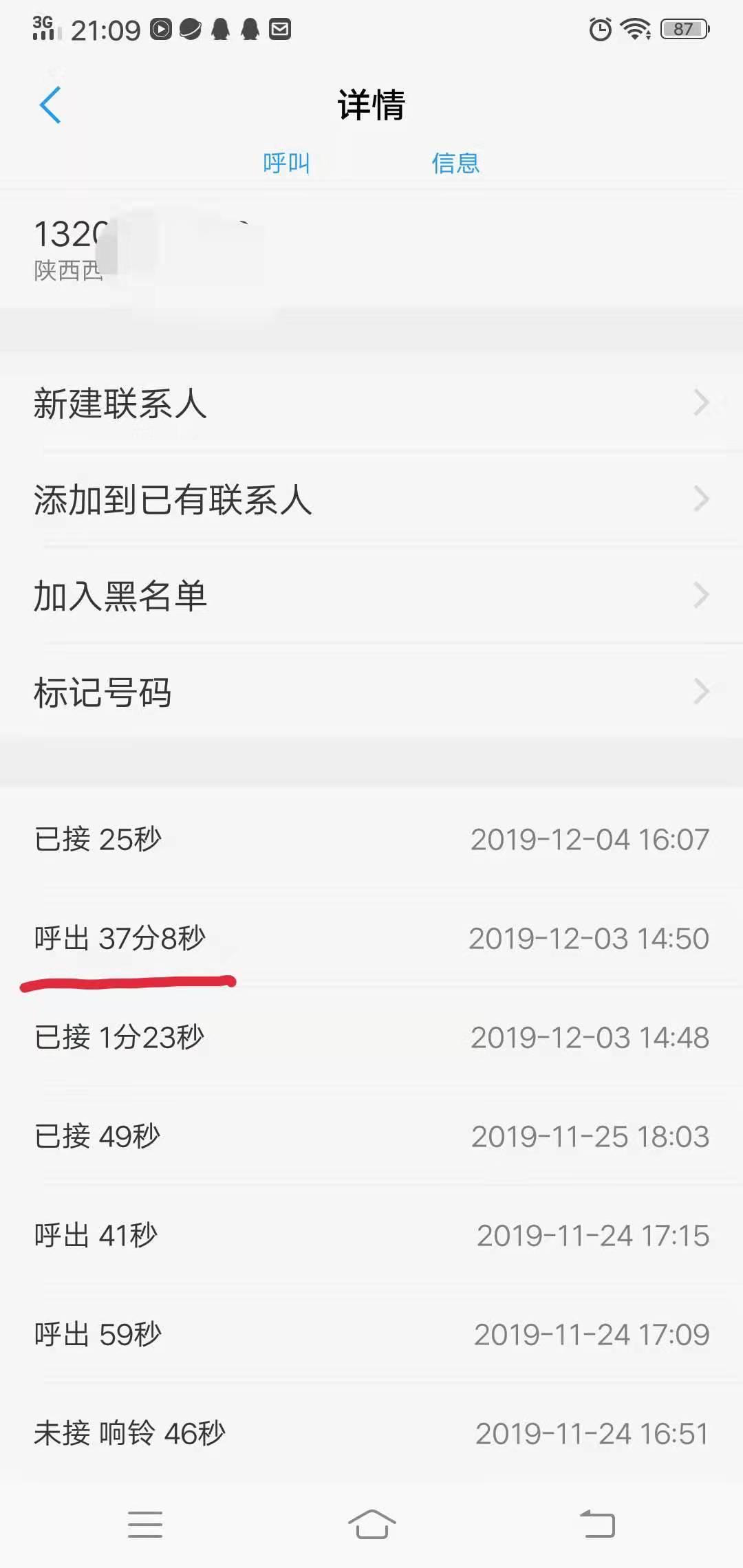Open the QQ notification icon
743x1568 pixels.
click(x=220, y=29)
